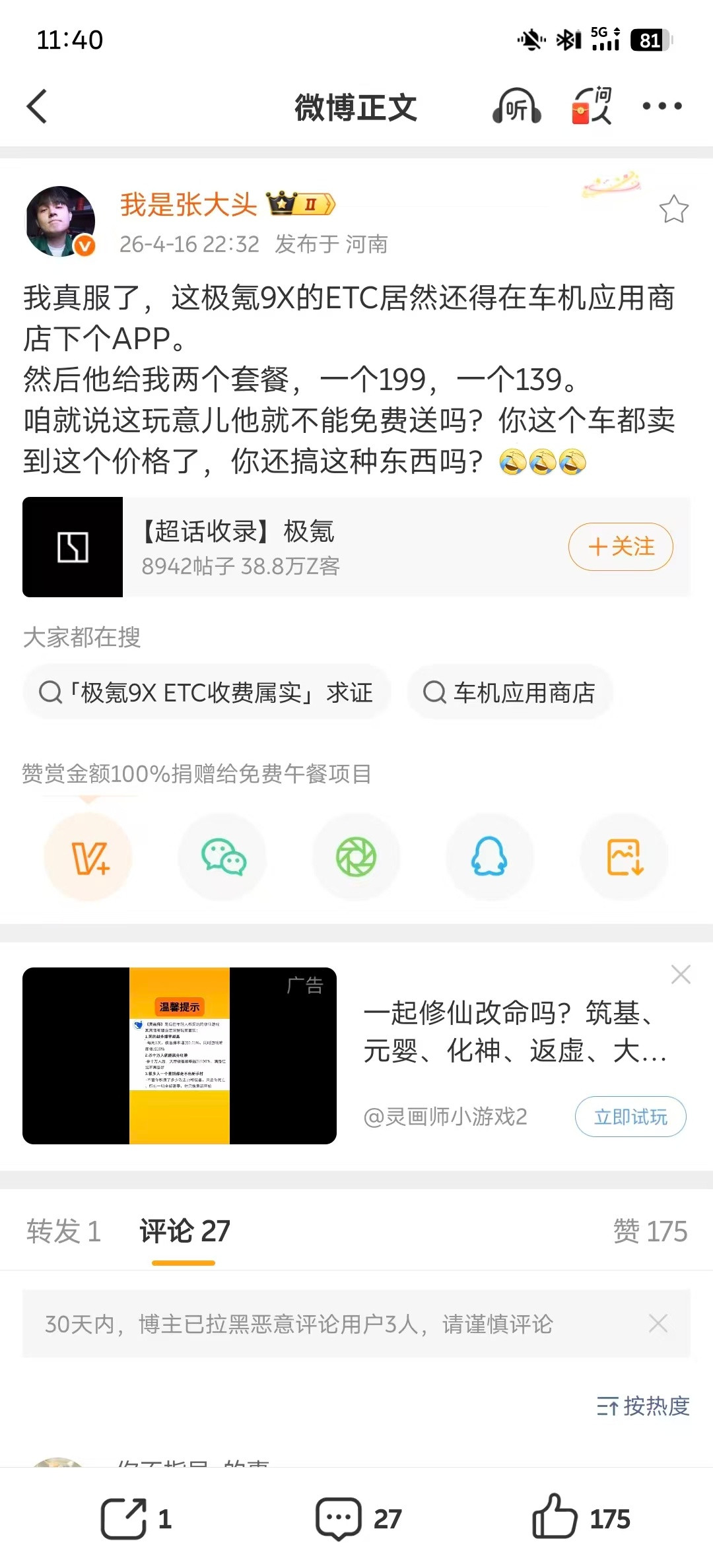The height and width of the screenshot is (1568, 713).
Task: Tap the crown VIP badge beside the username
Action: pyautogui.click(x=300, y=205)
